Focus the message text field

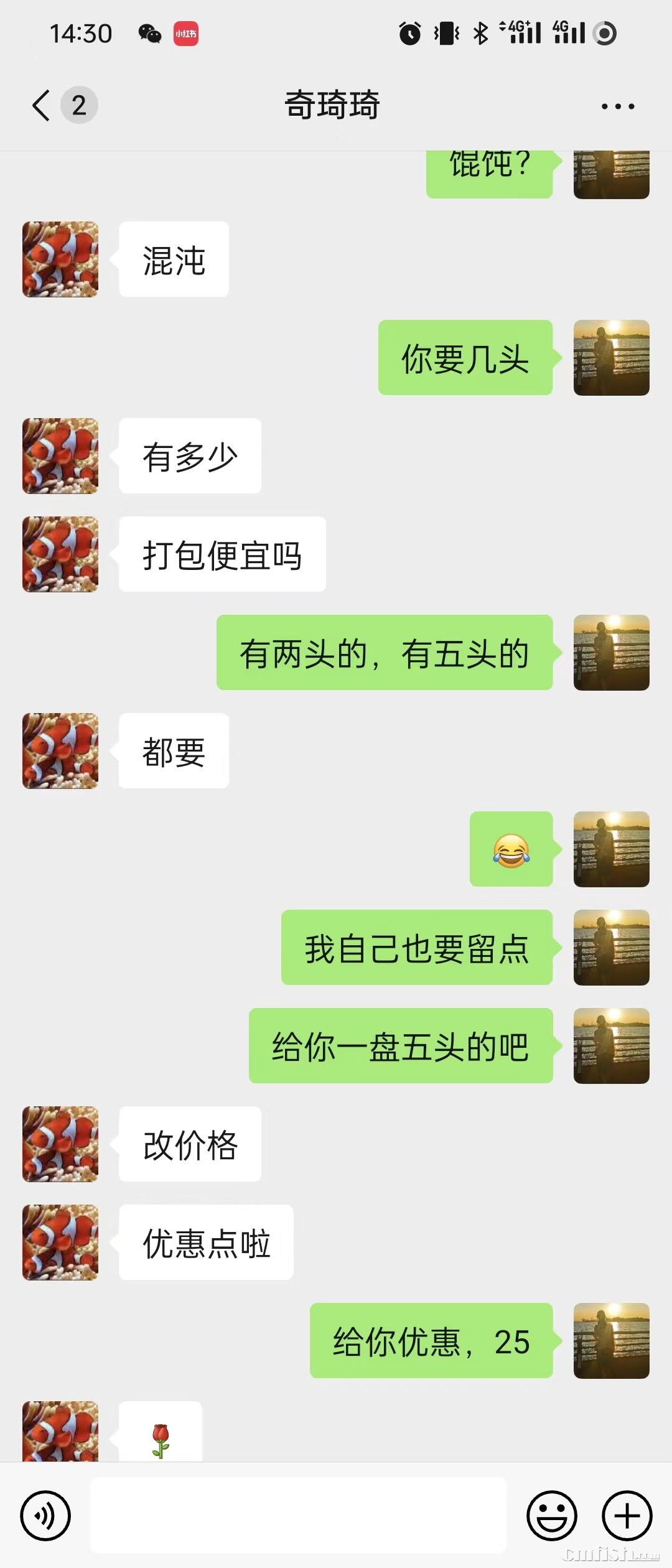[x=298, y=1515]
